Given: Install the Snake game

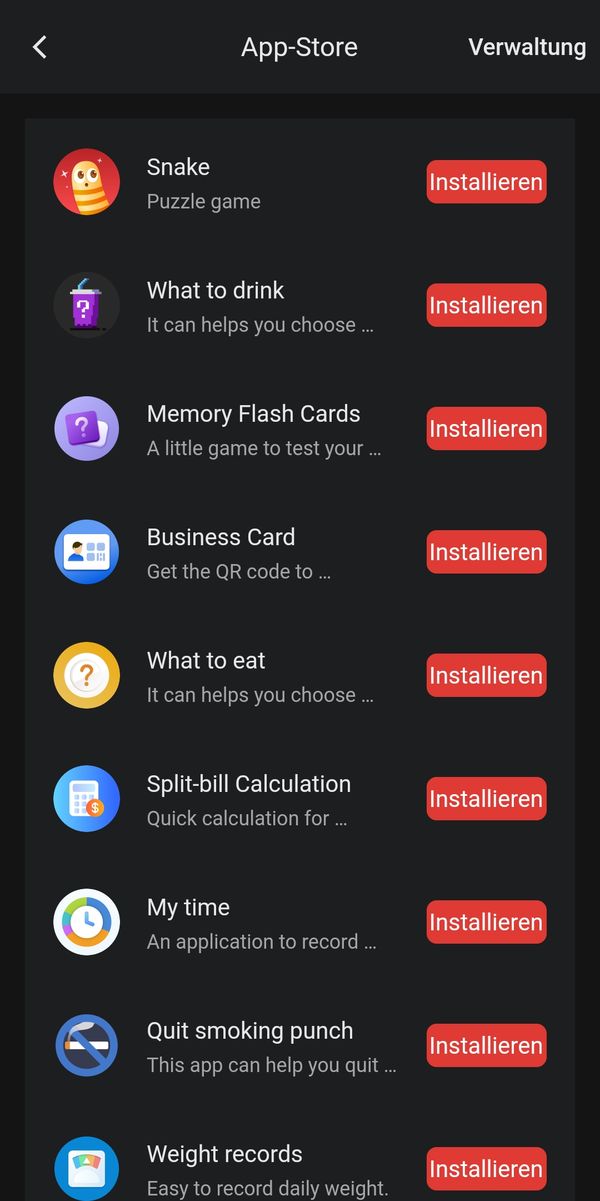Looking at the screenshot, I should click(x=486, y=182).
